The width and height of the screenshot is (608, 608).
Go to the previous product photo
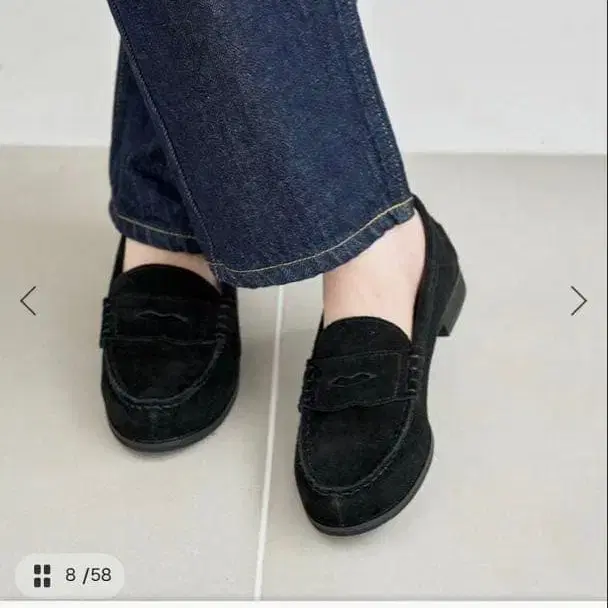[x=28, y=300]
